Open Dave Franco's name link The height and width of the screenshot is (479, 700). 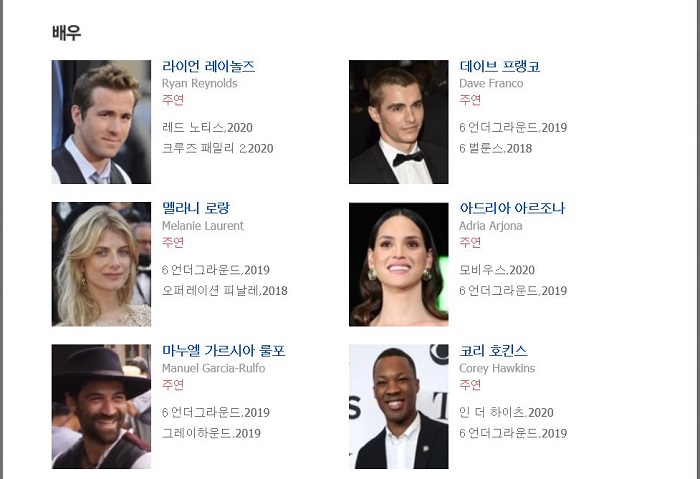pyautogui.click(x=499, y=66)
